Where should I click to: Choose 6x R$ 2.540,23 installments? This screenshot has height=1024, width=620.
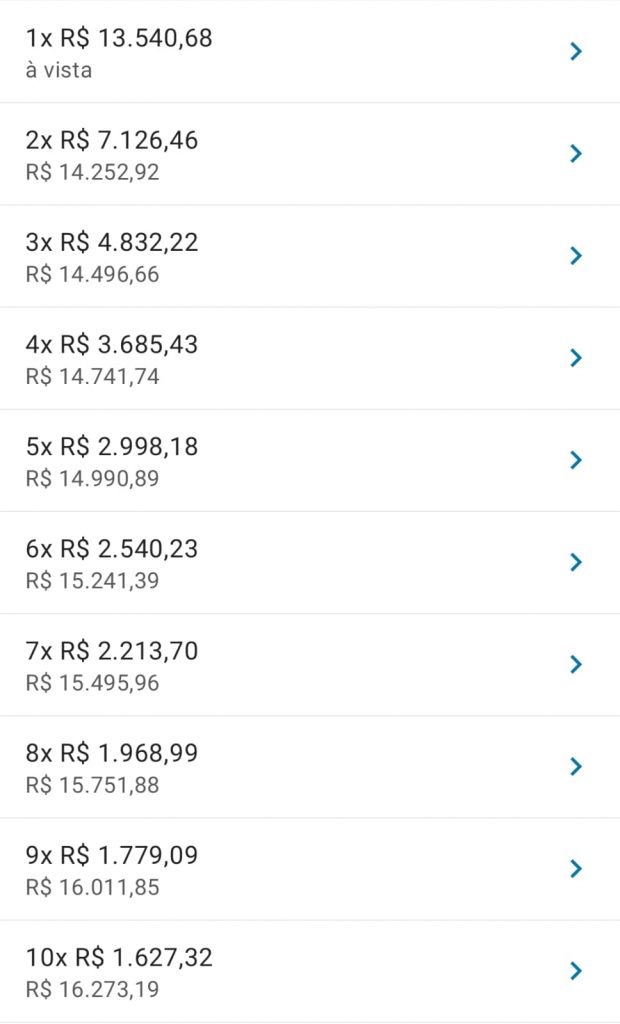(310, 562)
